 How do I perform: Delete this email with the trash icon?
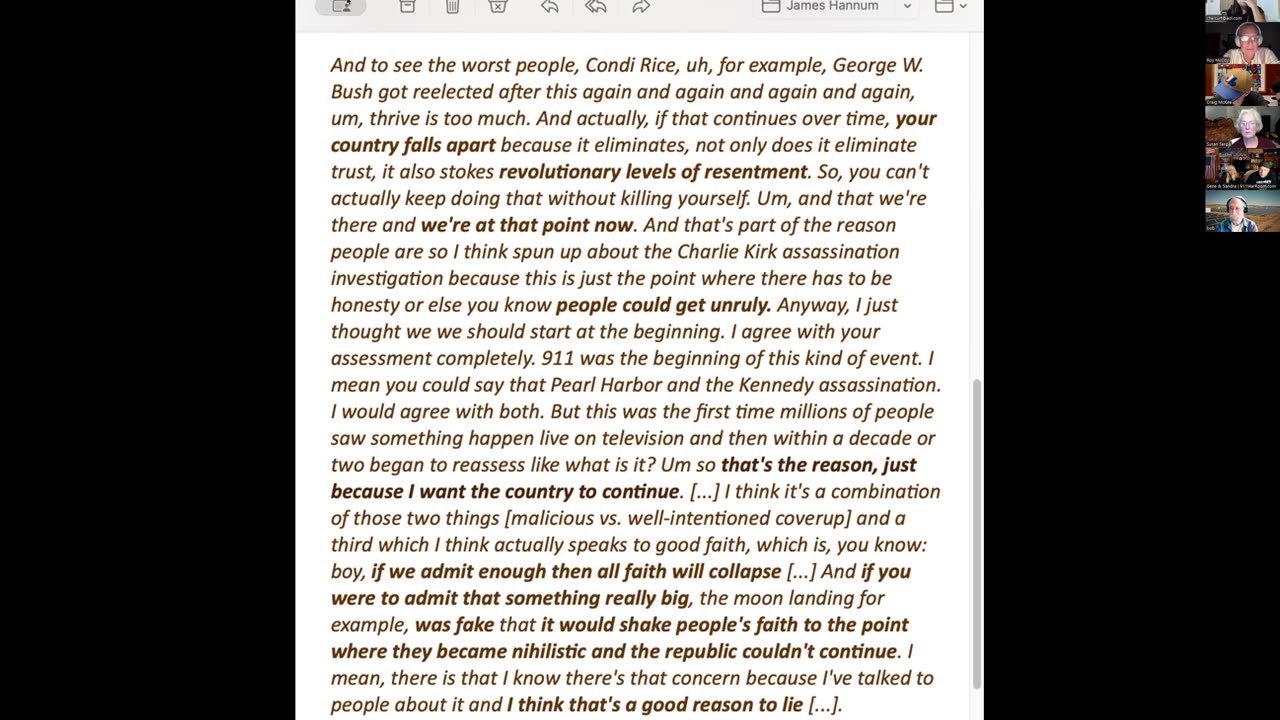pyautogui.click(x=452, y=7)
